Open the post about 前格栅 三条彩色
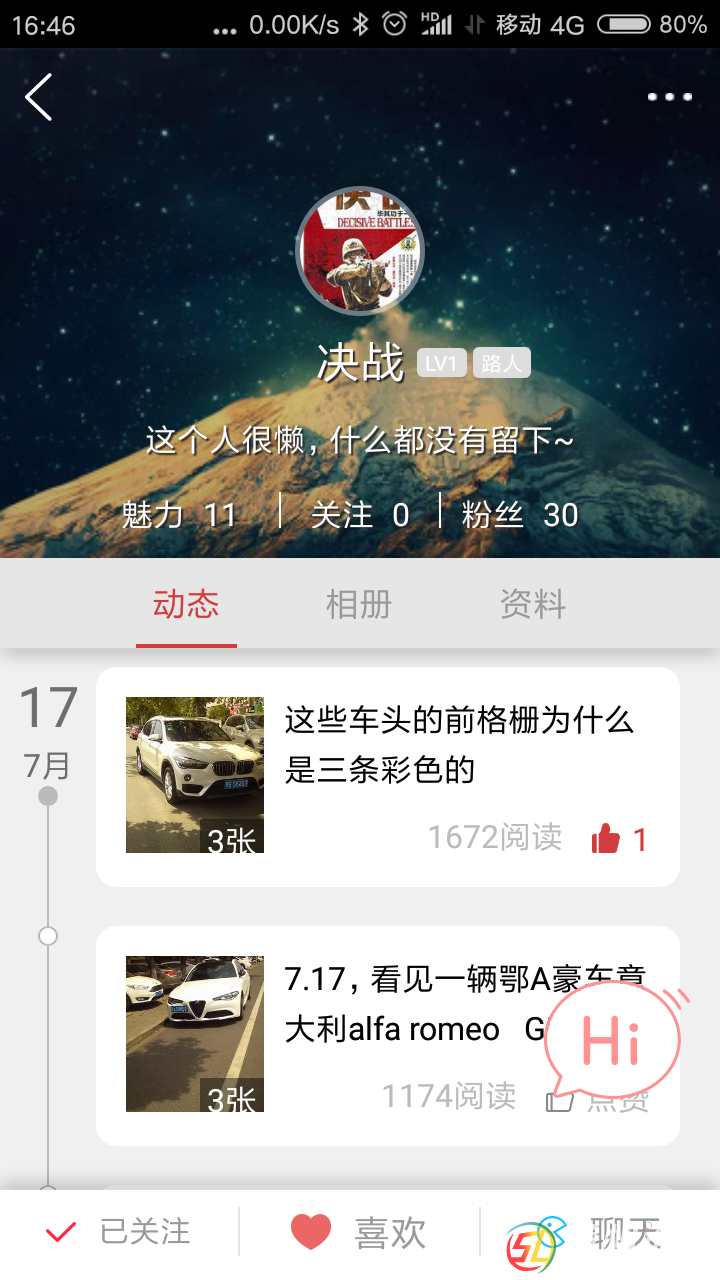This screenshot has height=1280, width=720. [458, 745]
